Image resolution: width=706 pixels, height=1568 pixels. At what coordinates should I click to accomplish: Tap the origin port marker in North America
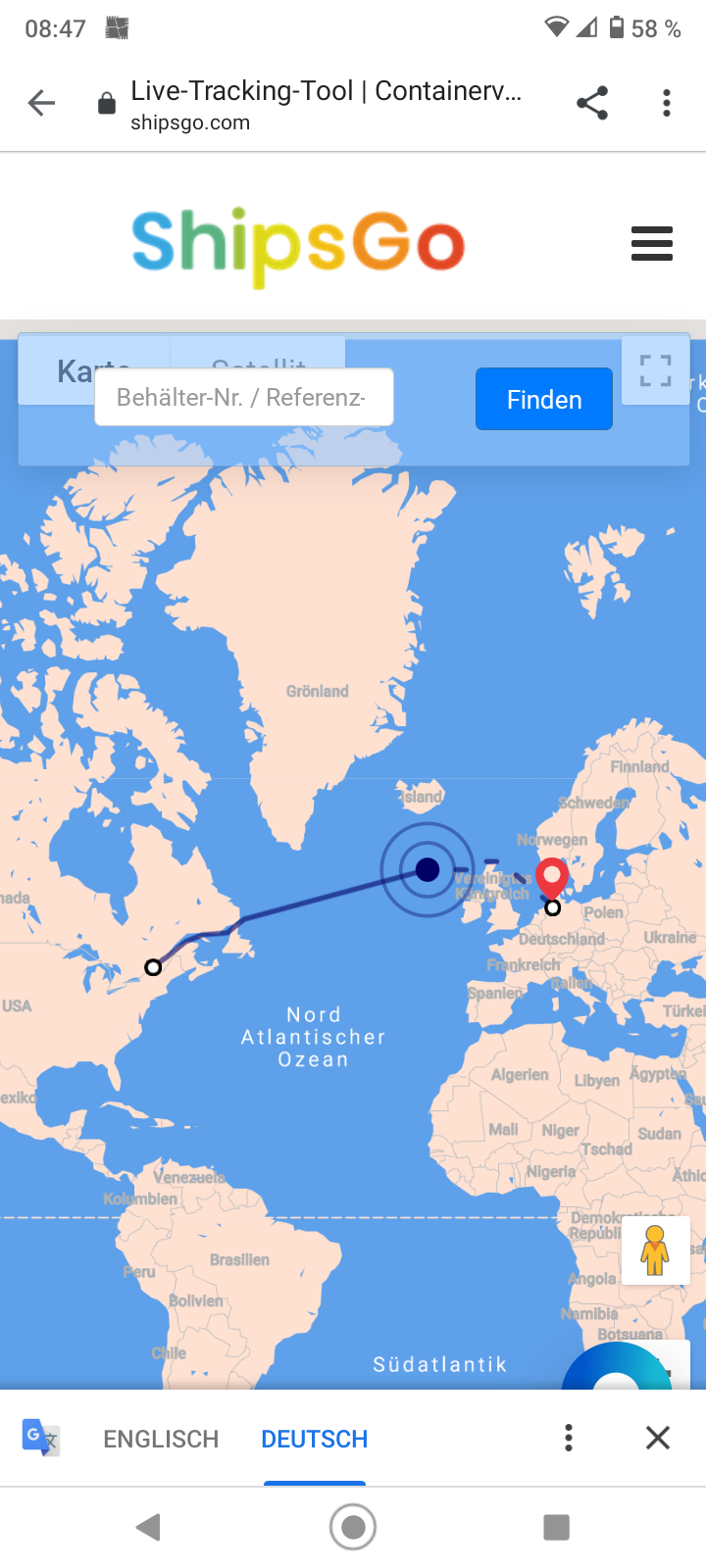(153, 967)
